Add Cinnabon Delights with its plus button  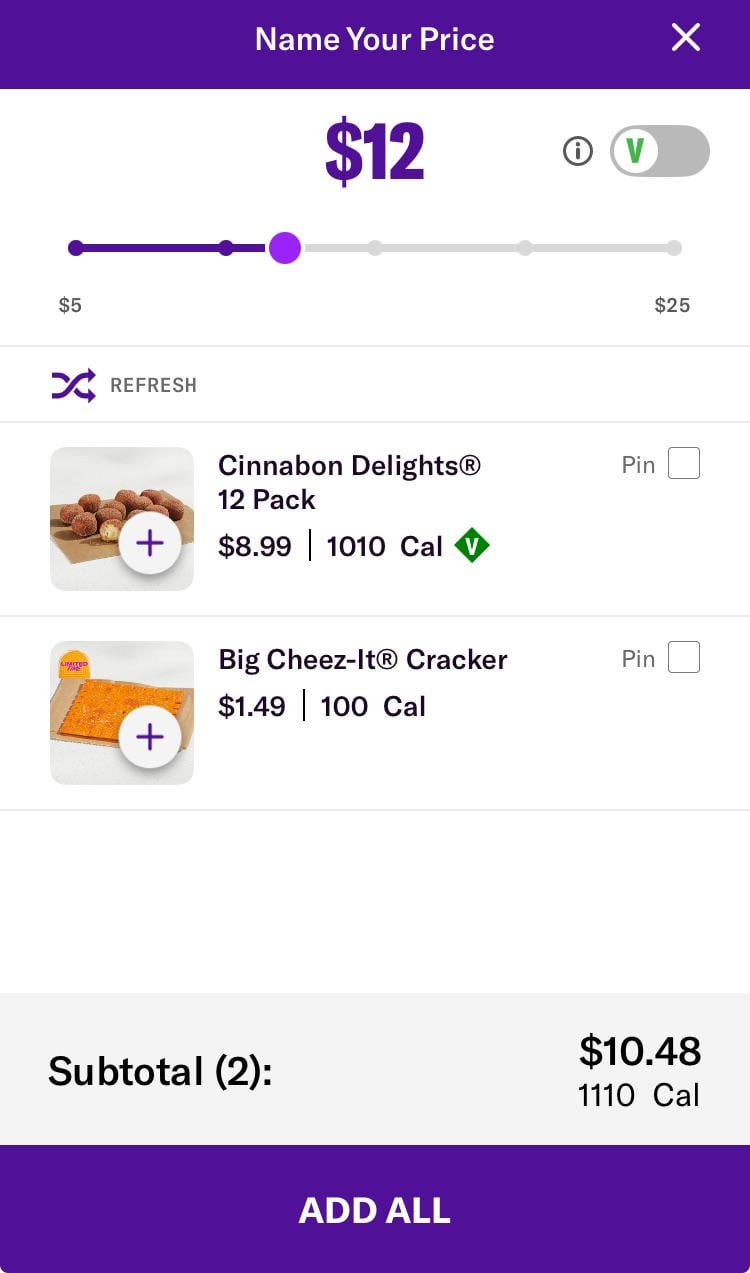[150, 543]
